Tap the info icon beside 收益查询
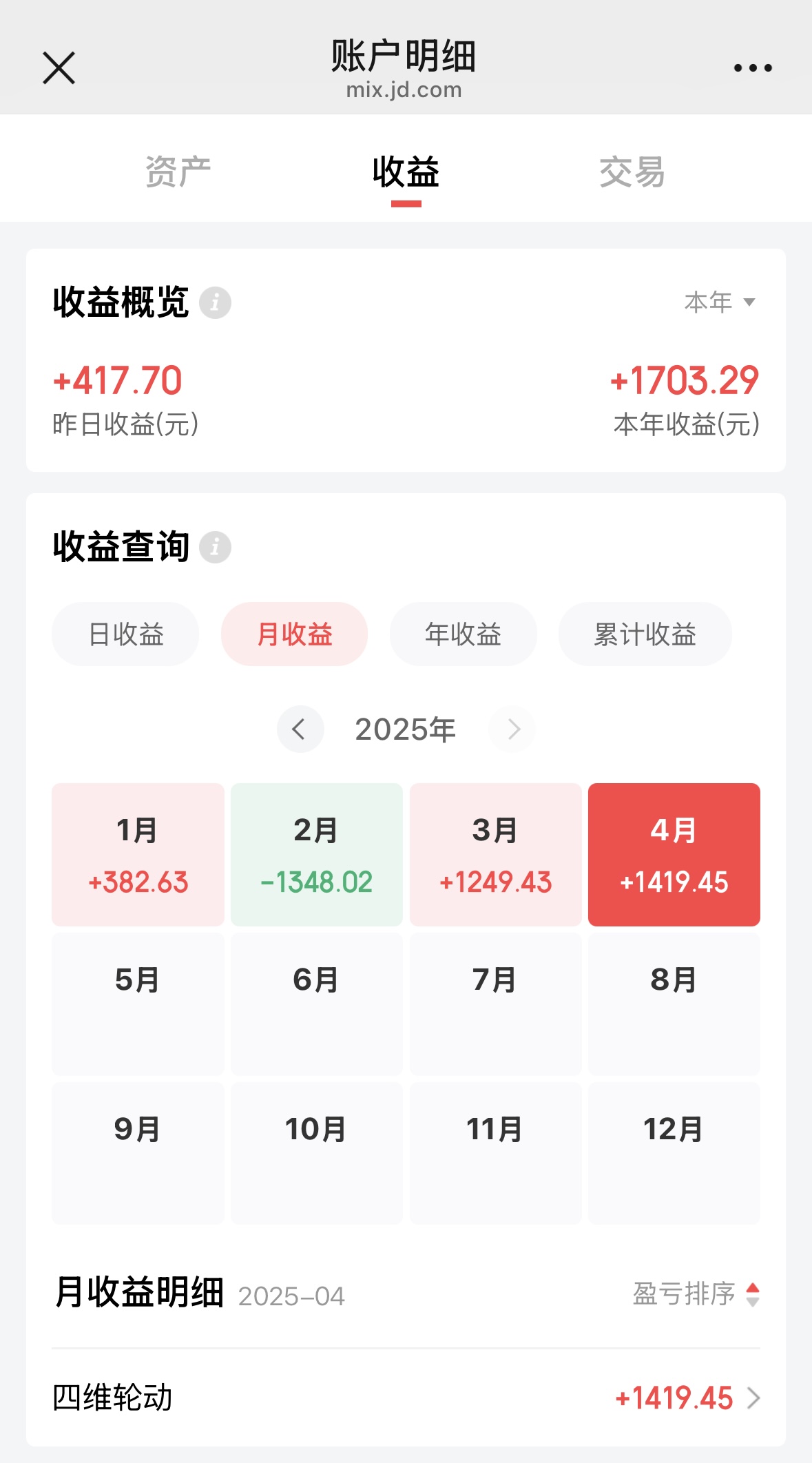 tap(215, 548)
